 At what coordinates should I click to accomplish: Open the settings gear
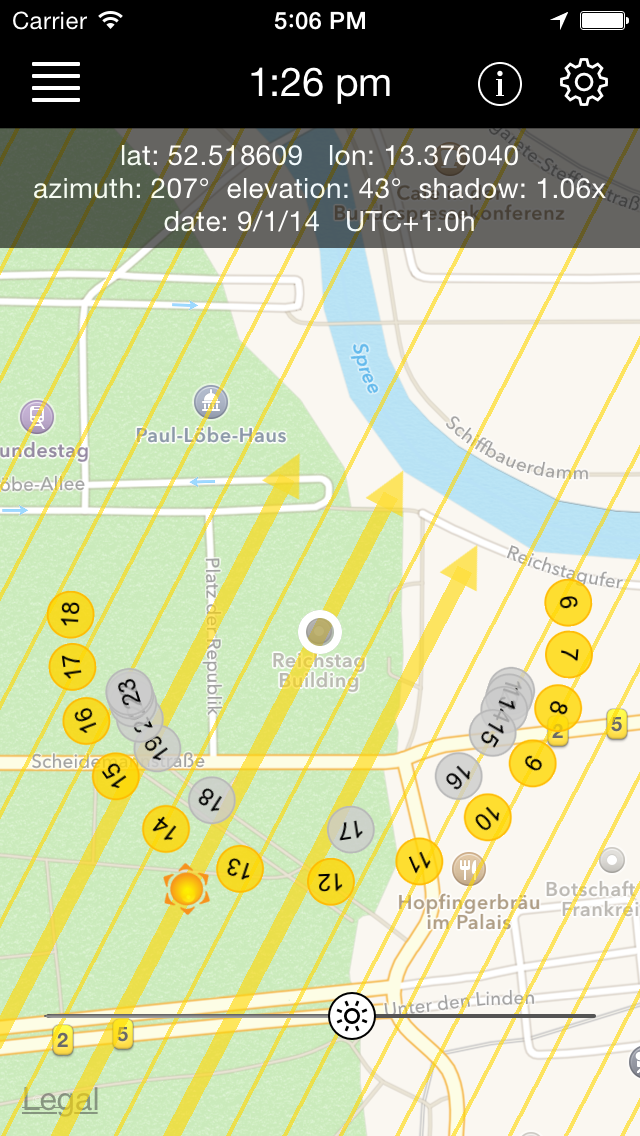[x=584, y=83]
